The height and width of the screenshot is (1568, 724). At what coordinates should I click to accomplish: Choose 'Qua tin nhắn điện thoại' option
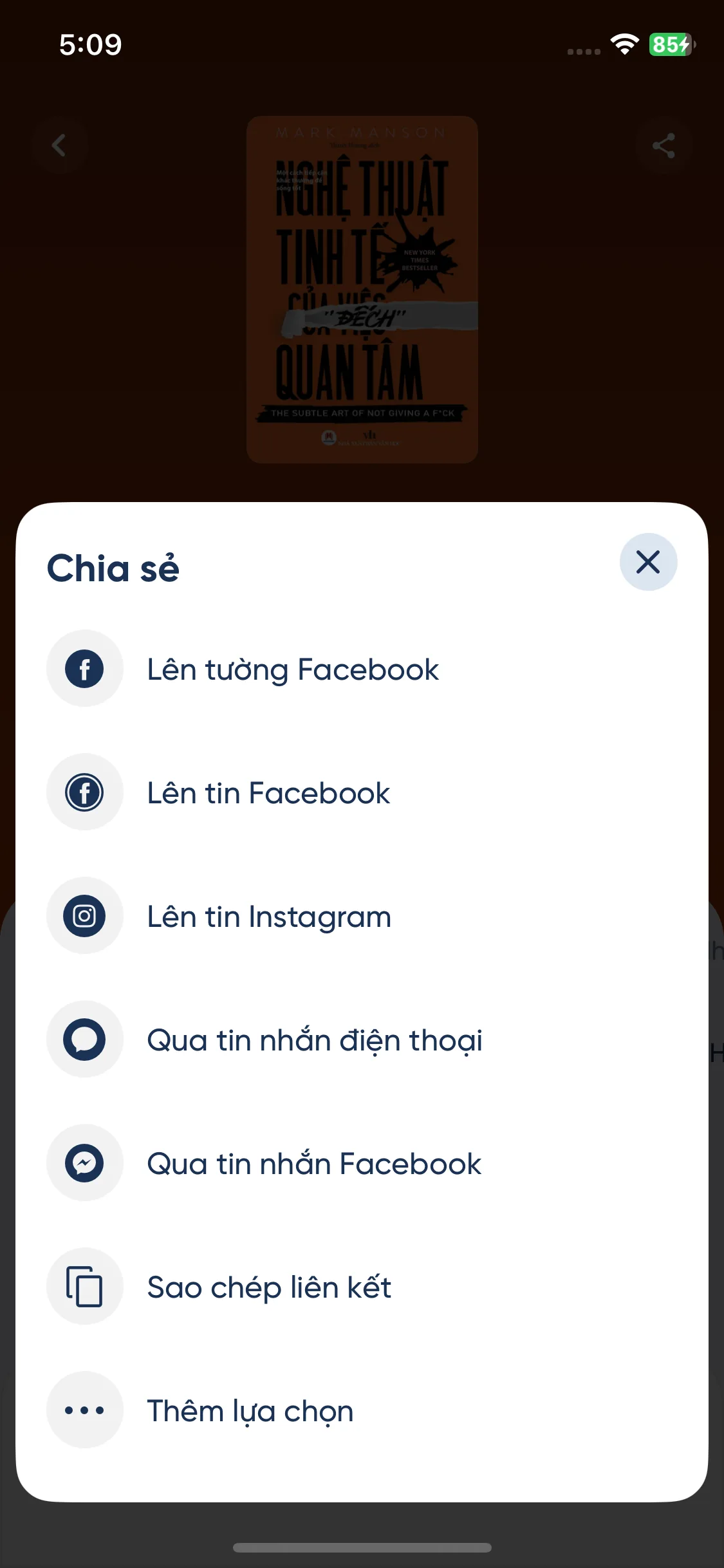pos(314,1039)
